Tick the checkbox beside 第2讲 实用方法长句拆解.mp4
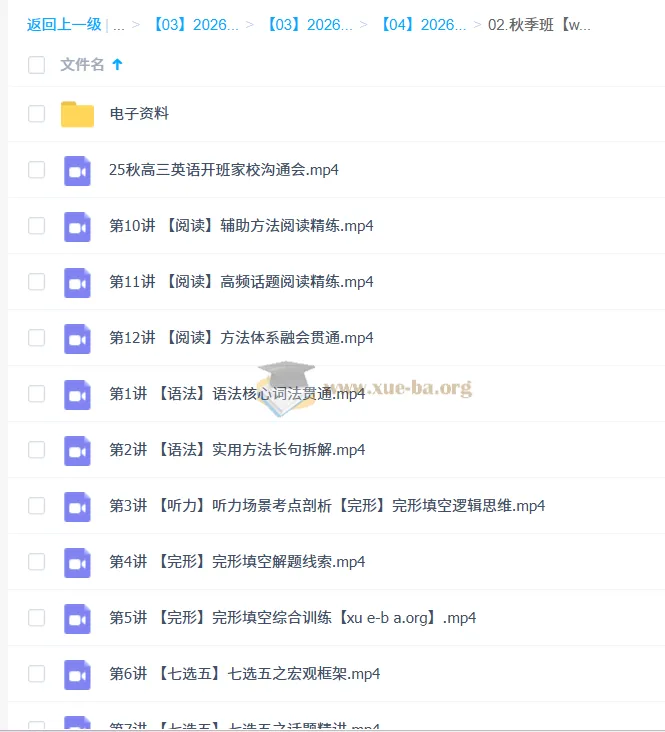The height and width of the screenshot is (732, 665). coord(37,450)
